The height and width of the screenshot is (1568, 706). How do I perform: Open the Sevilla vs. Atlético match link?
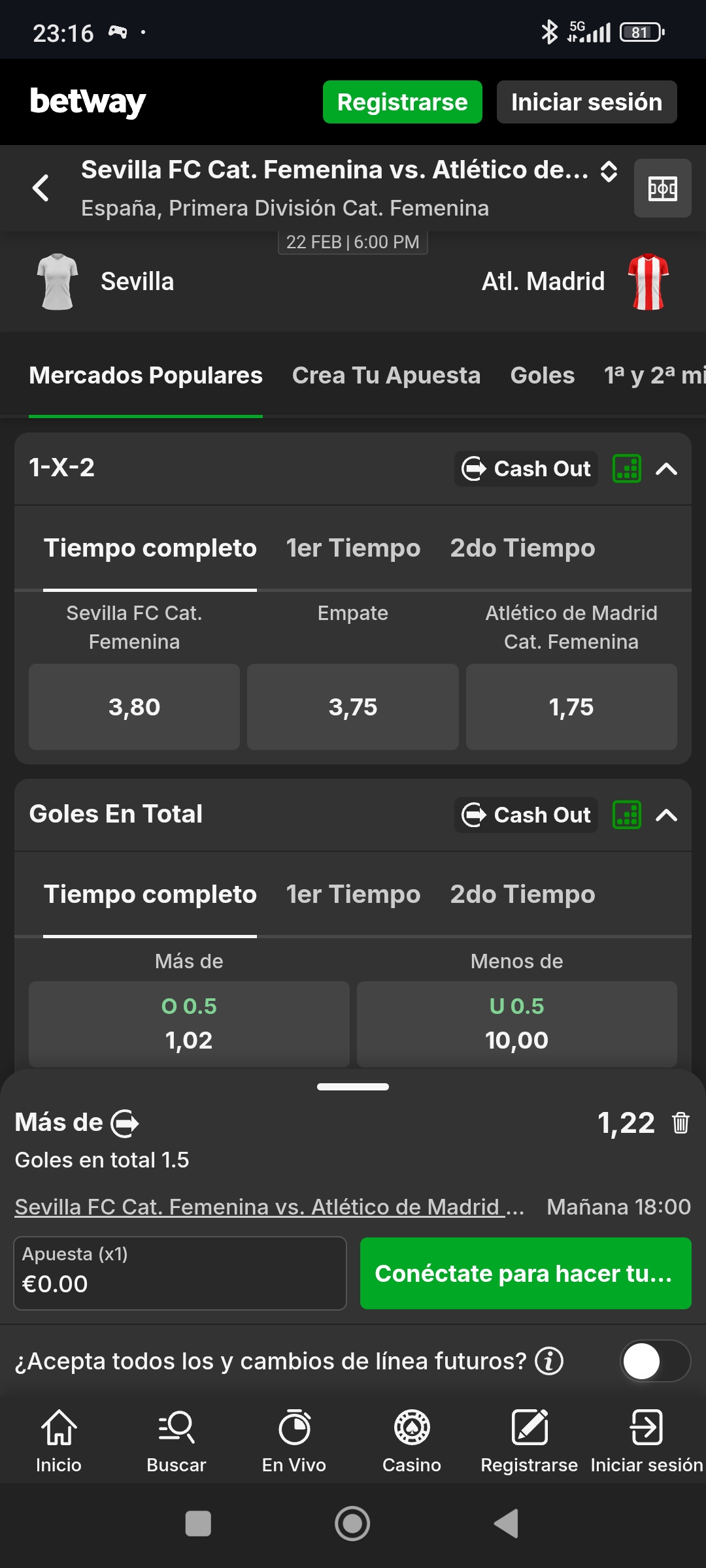click(x=269, y=1207)
